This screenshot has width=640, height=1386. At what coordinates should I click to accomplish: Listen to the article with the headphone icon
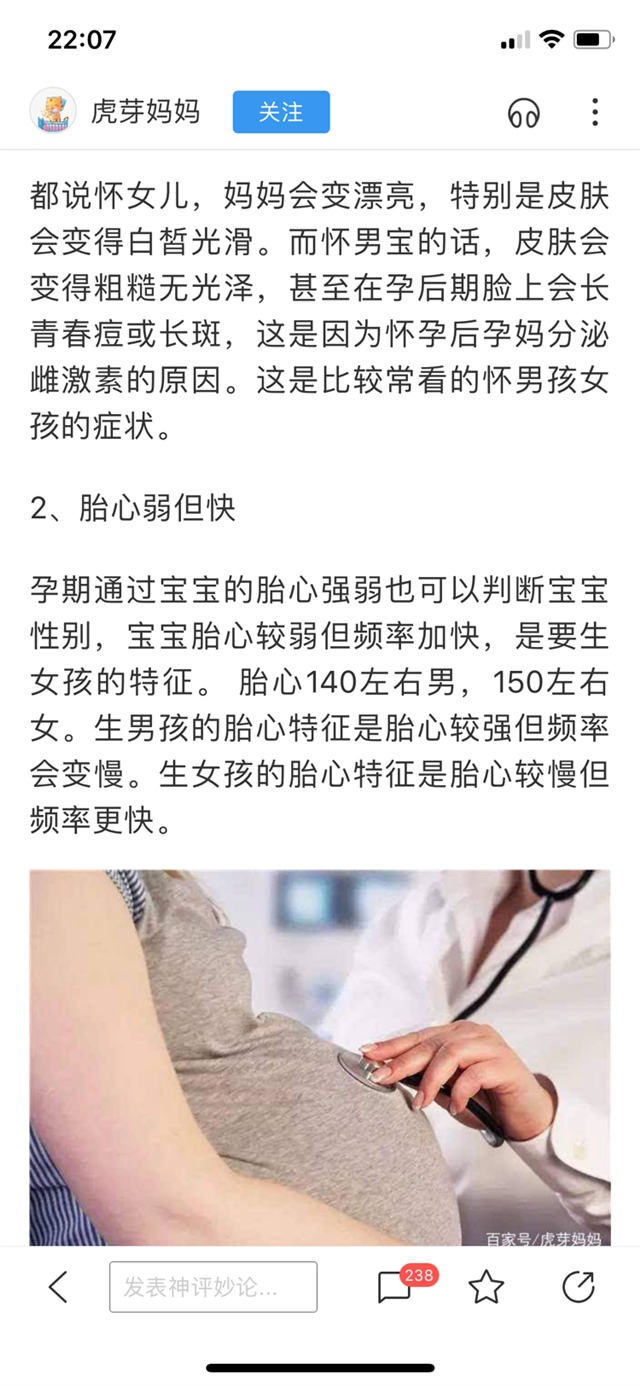(x=523, y=112)
